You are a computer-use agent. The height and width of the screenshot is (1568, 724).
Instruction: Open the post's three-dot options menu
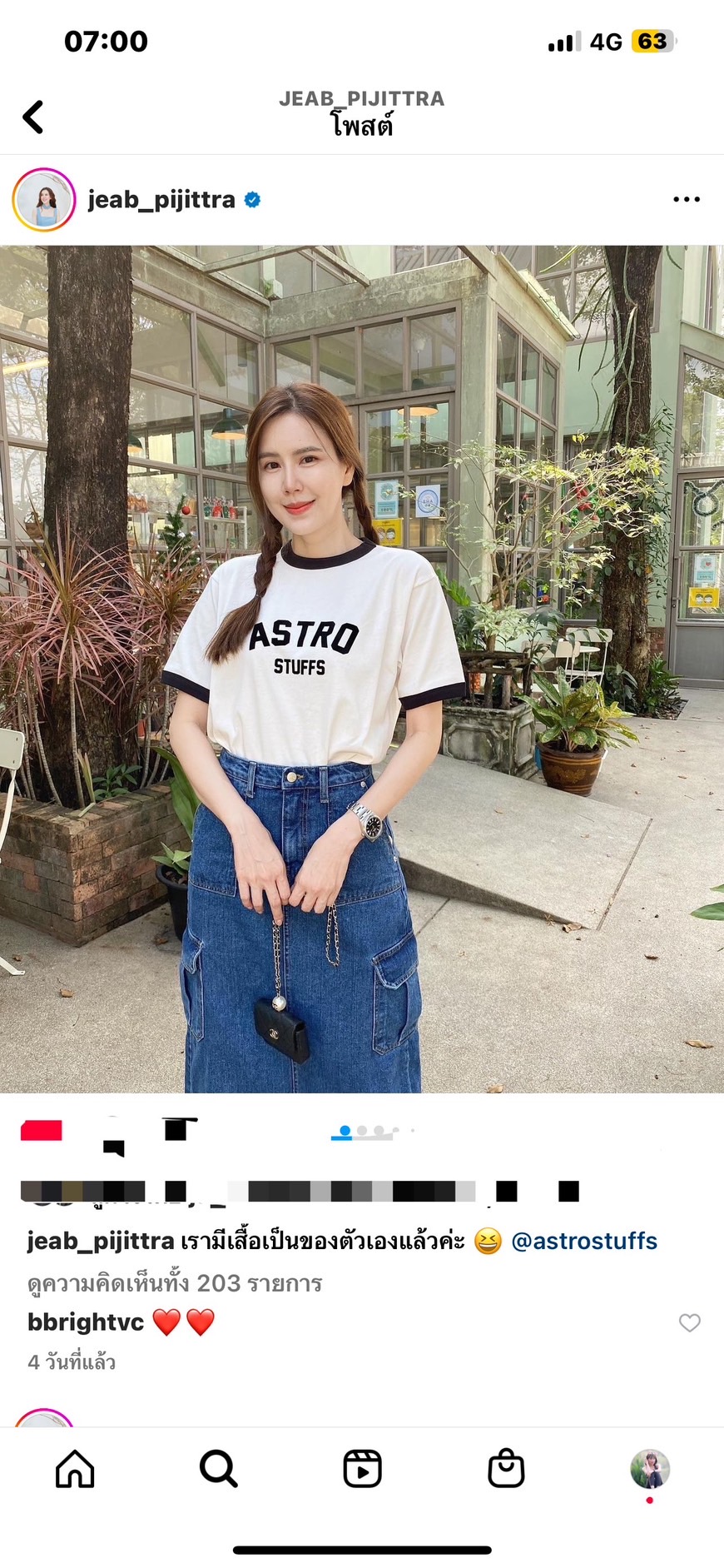pos(686,200)
